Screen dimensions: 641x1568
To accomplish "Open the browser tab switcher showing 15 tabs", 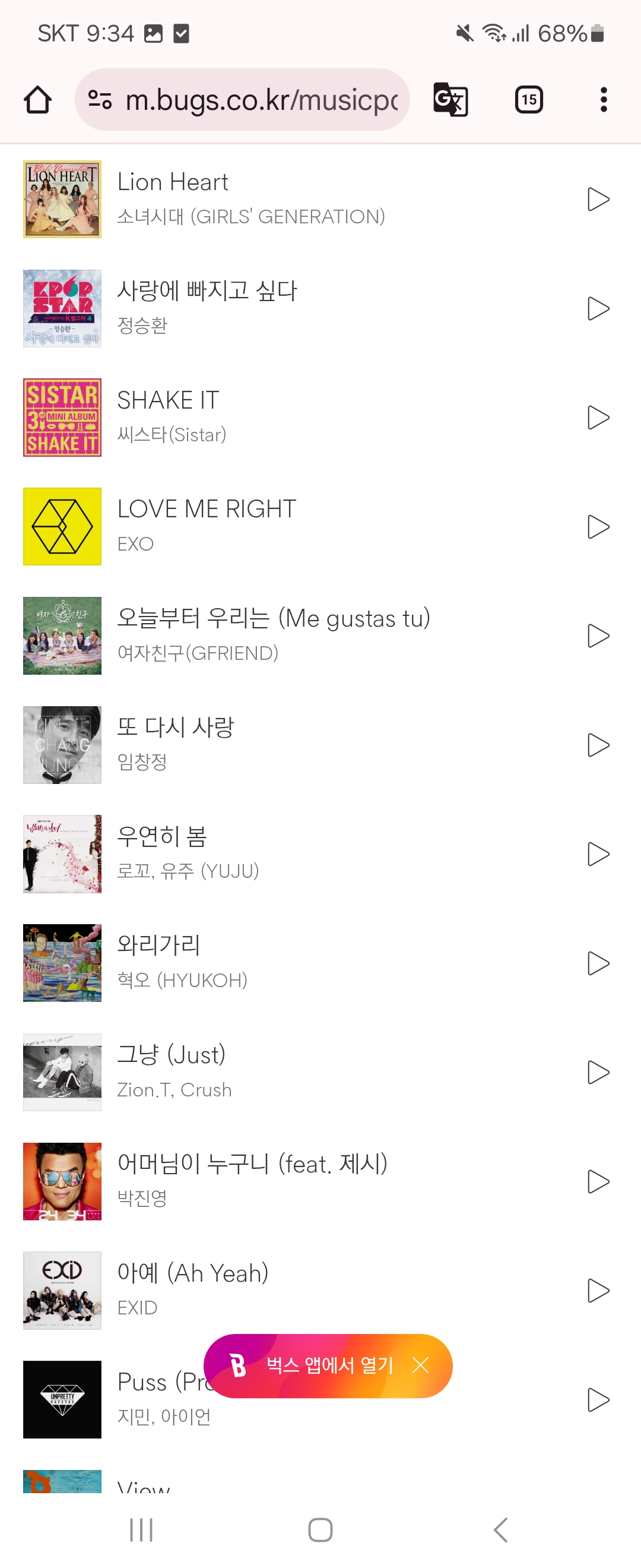I will pyautogui.click(x=528, y=99).
